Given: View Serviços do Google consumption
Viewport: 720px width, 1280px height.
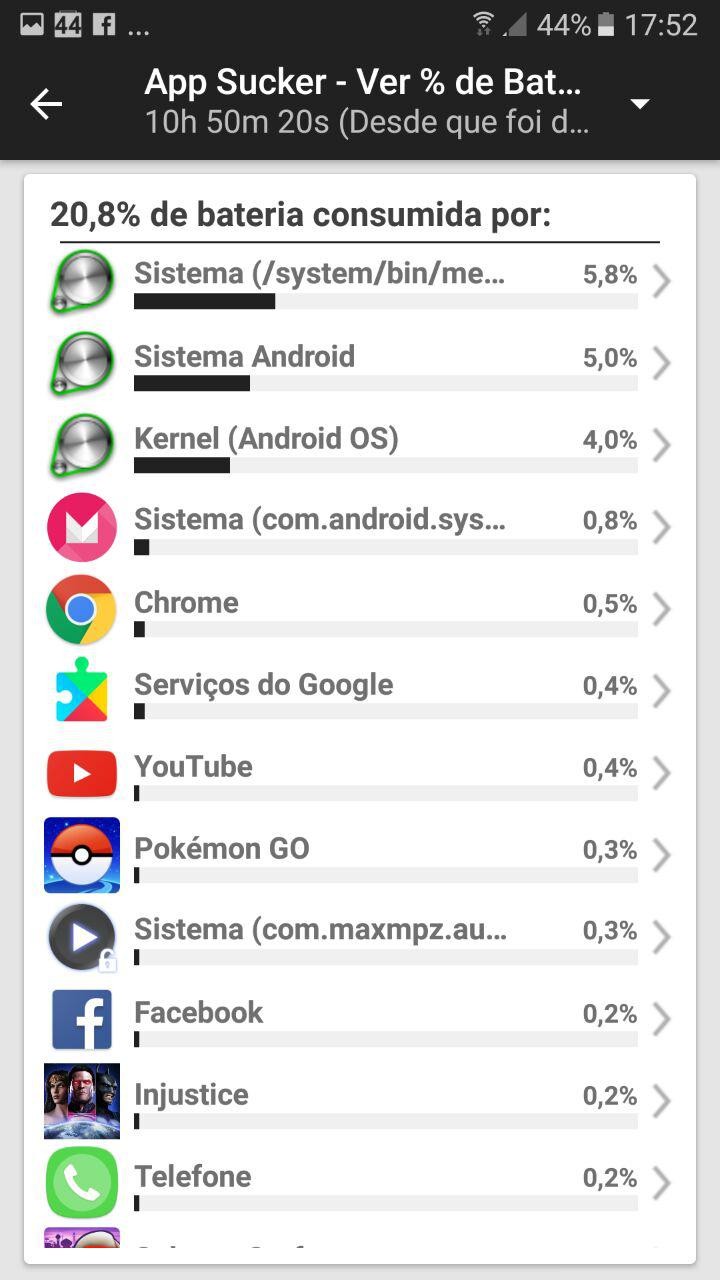Looking at the screenshot, I should point(360,693).
